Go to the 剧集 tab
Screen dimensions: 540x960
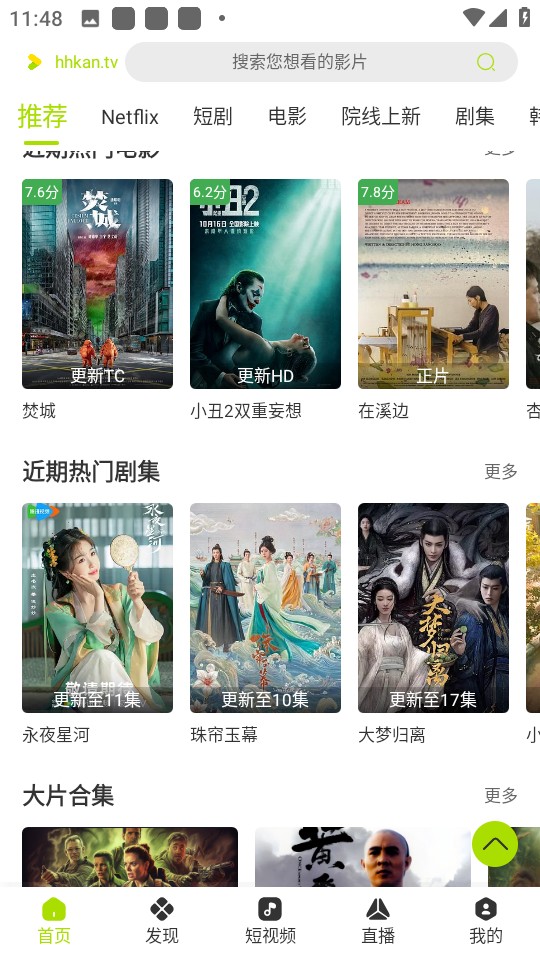[474, 116]
